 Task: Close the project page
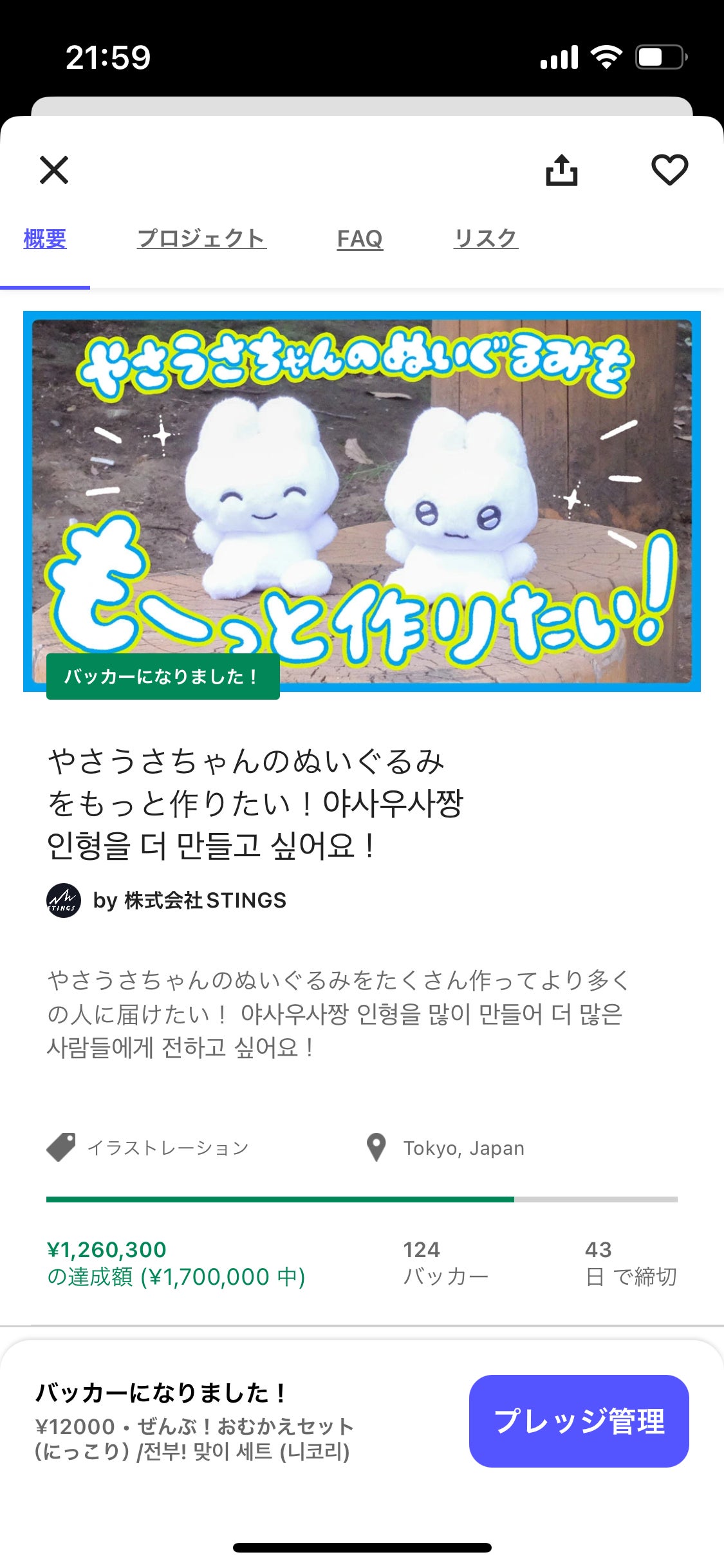point(54,170)
